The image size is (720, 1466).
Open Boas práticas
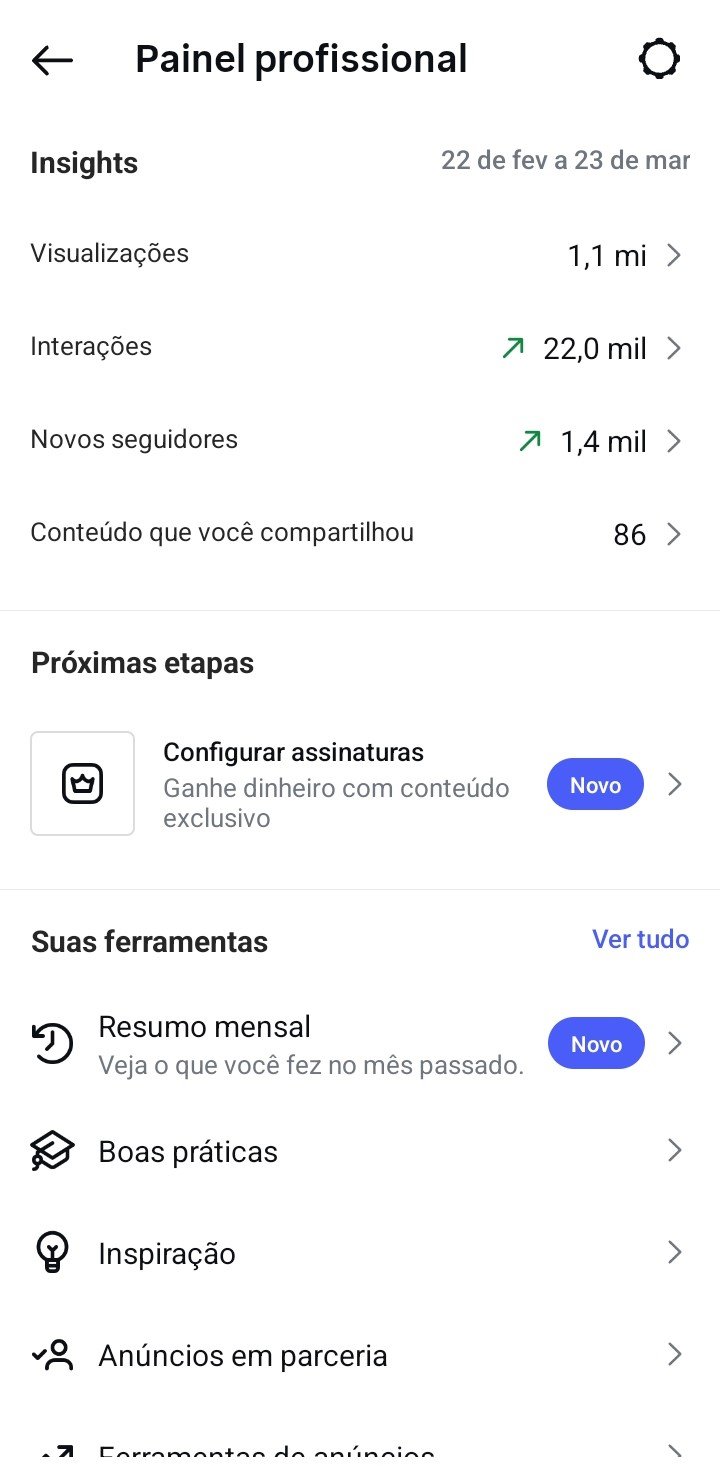point(360,1151)
